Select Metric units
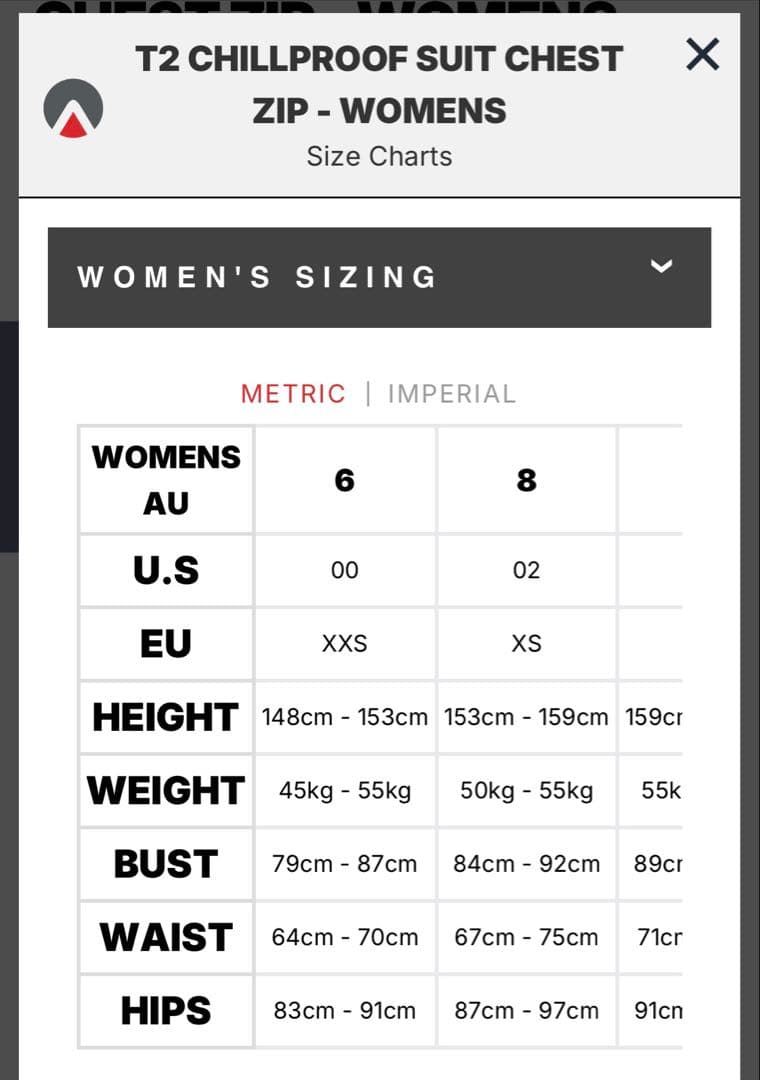The width and height of the screenshot is (760, 1080). 293,394
